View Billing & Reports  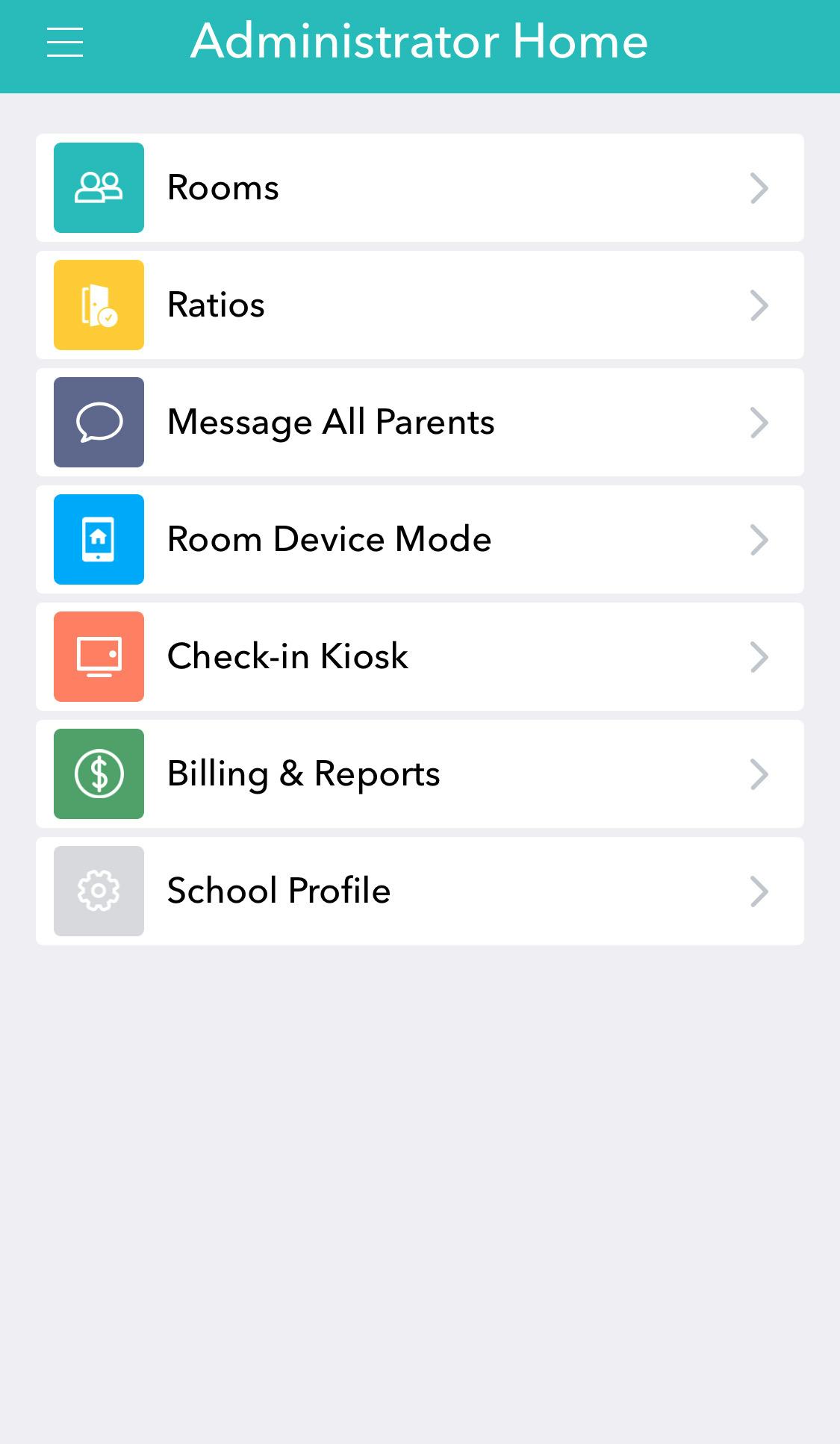pos(419,774)
